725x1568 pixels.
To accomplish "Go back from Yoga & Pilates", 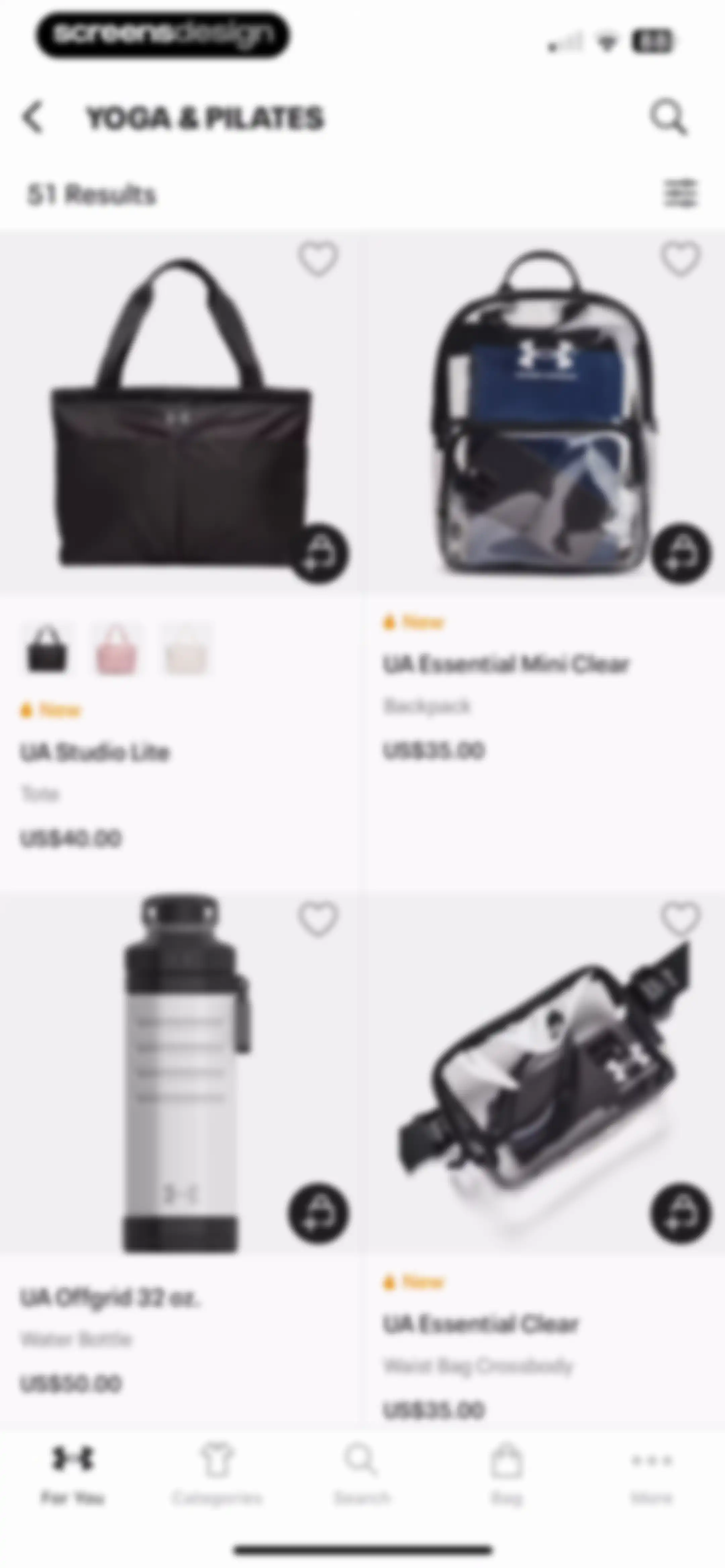I will 33,117.
